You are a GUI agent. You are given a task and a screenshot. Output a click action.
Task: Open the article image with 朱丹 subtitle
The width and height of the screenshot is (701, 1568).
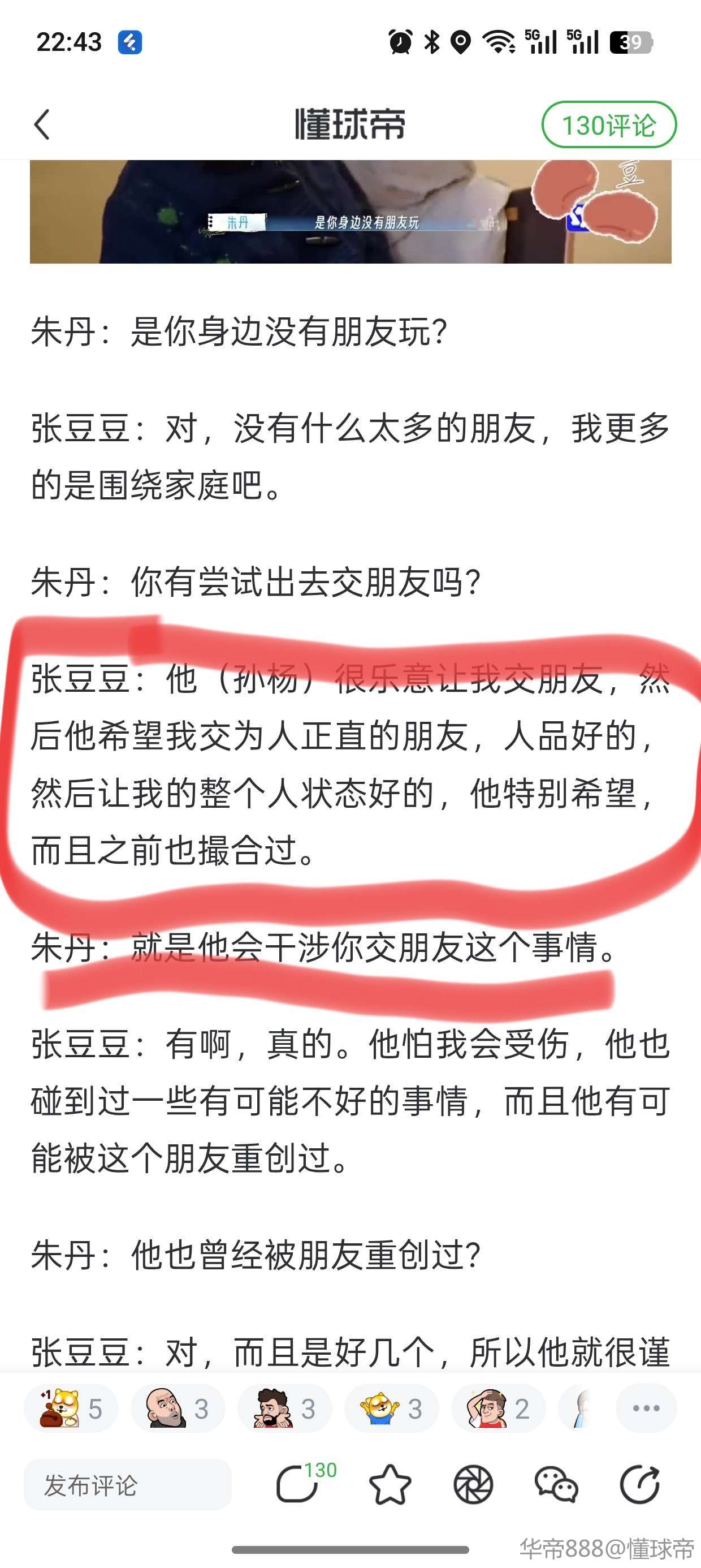pos(350,212)
